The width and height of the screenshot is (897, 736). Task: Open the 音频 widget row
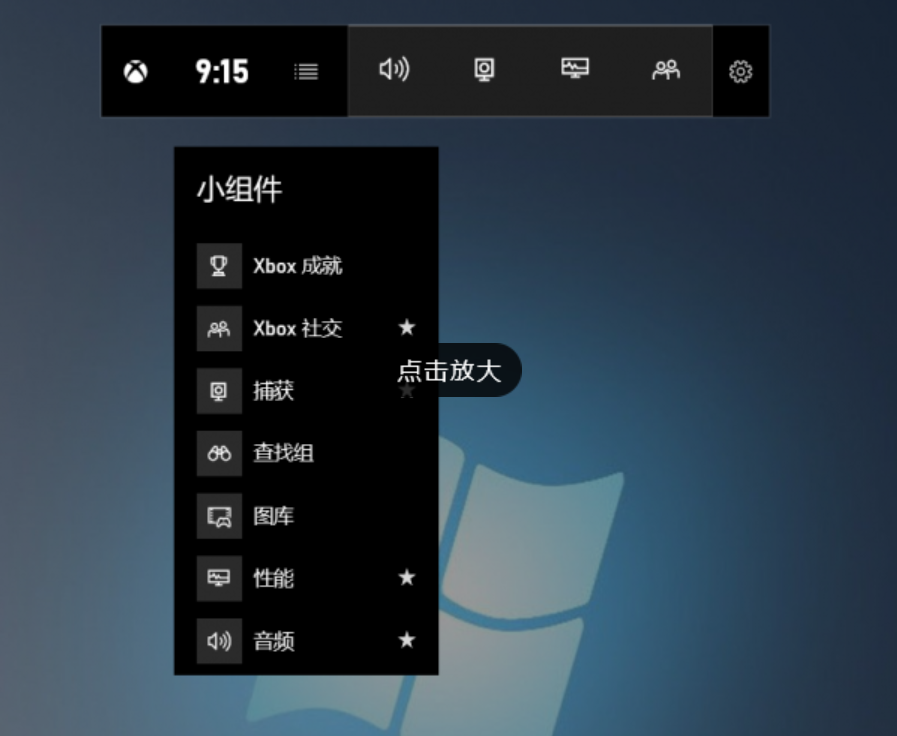pyautogui.click(x=273, y=641)
